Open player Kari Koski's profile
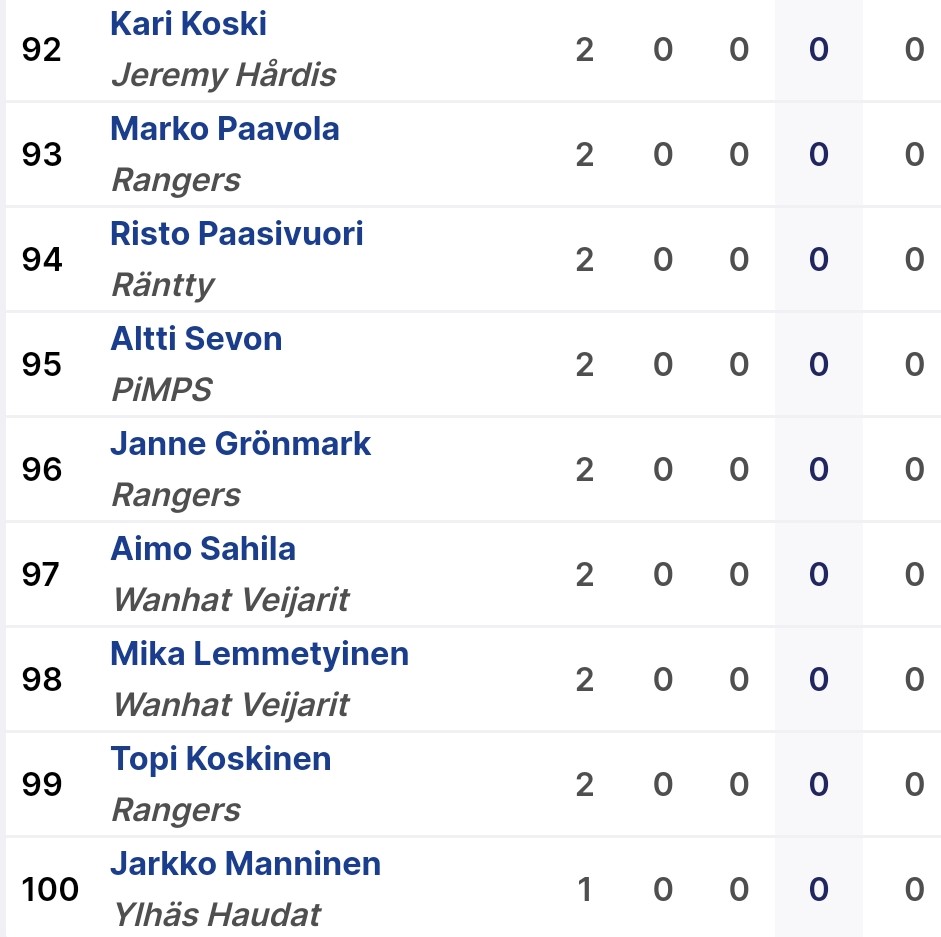This screenshot has width=941, height=937. (x=188, y=24)
